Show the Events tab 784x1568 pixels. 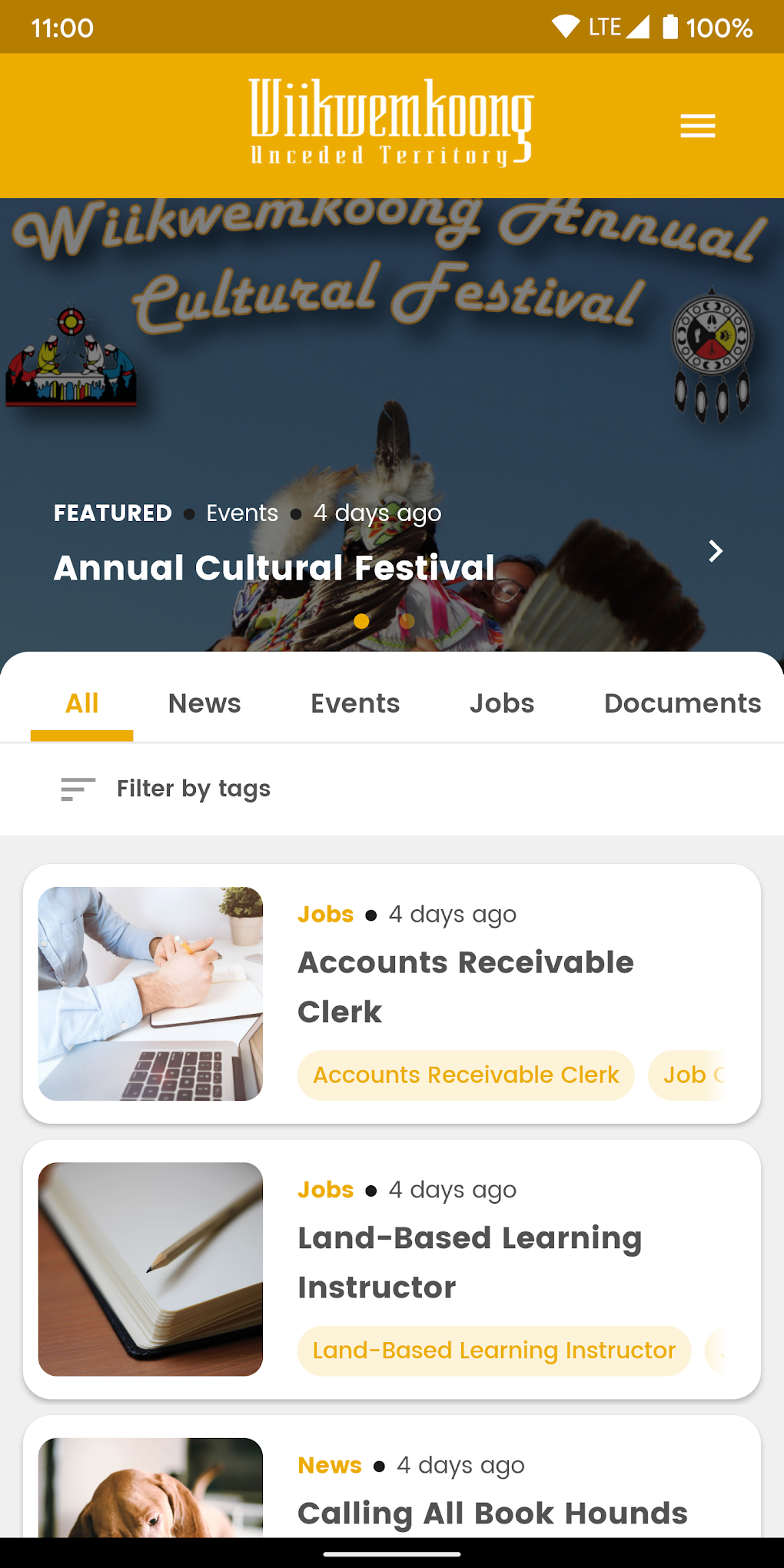(355, 703)
